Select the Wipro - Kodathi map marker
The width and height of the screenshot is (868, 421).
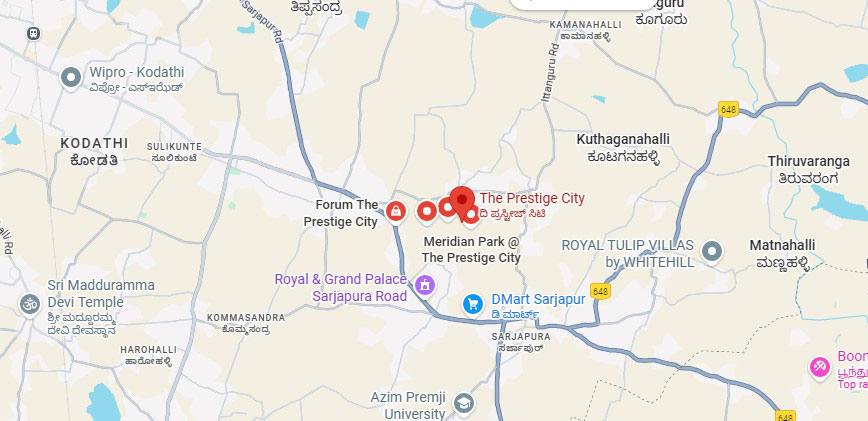[x=71, y=76]
